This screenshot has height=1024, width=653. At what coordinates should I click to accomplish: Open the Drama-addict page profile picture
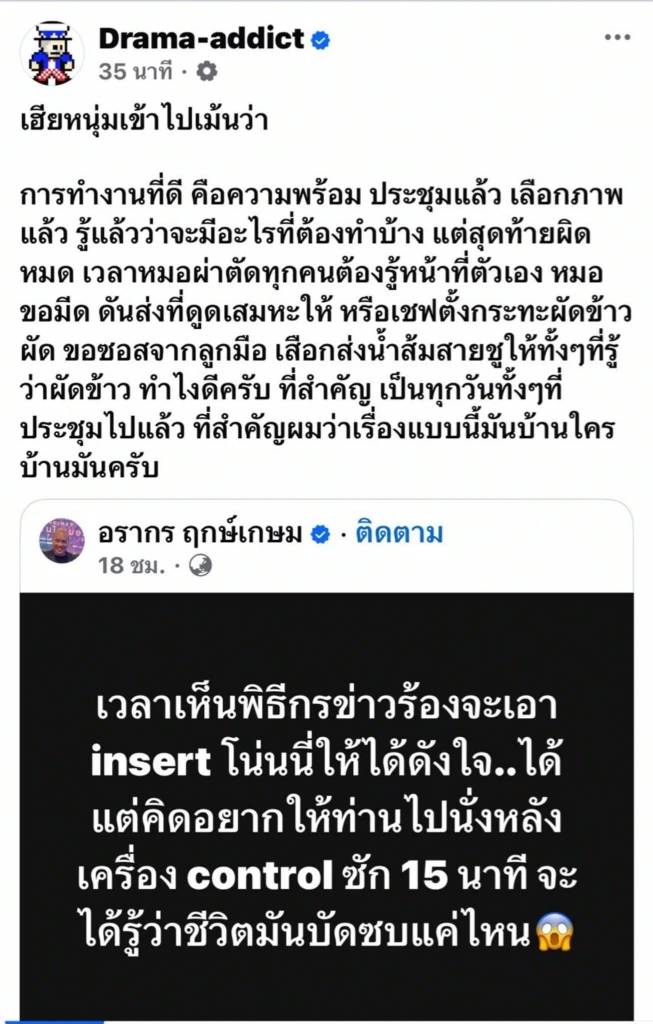(x=51, y=52)
